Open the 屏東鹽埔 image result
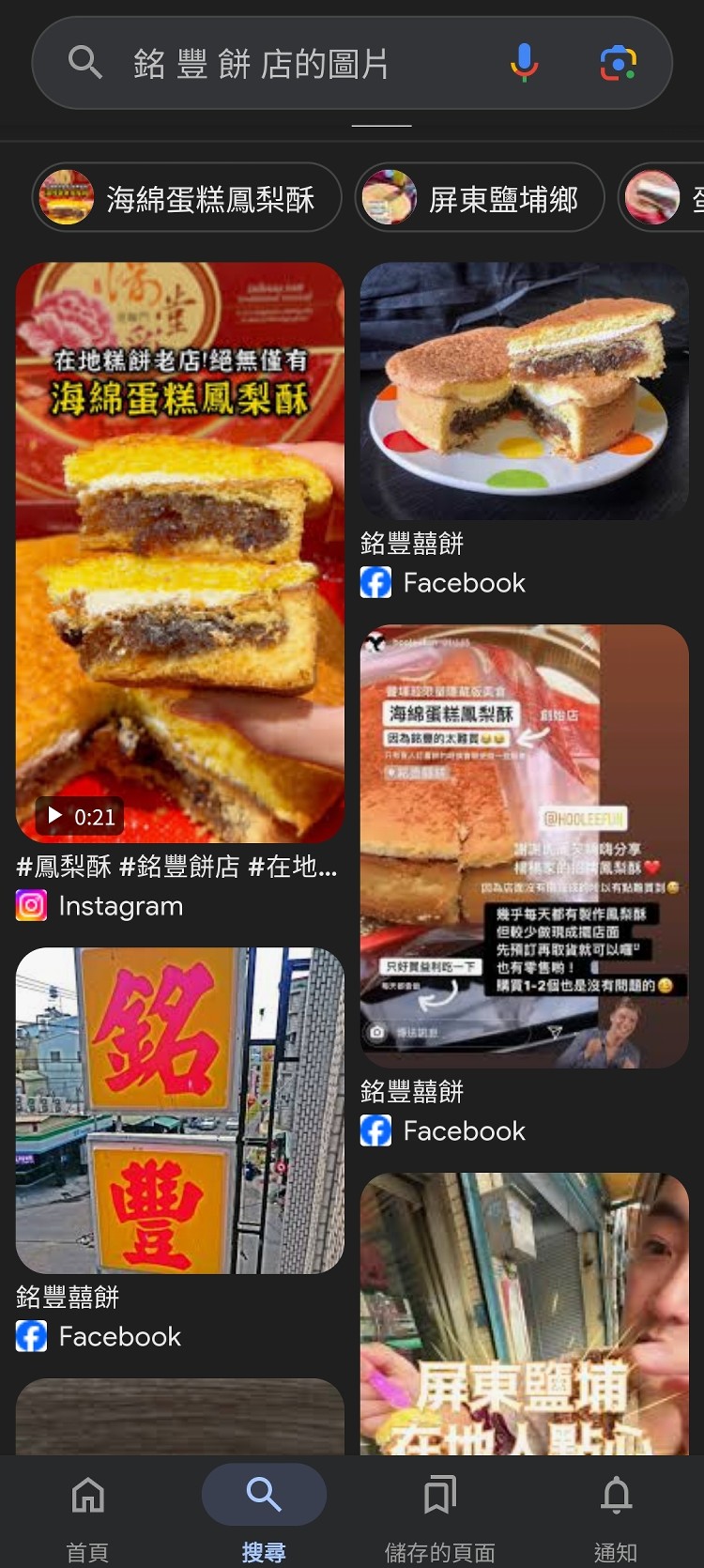This screenshot has width=704, height=1568. [x=525, y=1314]
